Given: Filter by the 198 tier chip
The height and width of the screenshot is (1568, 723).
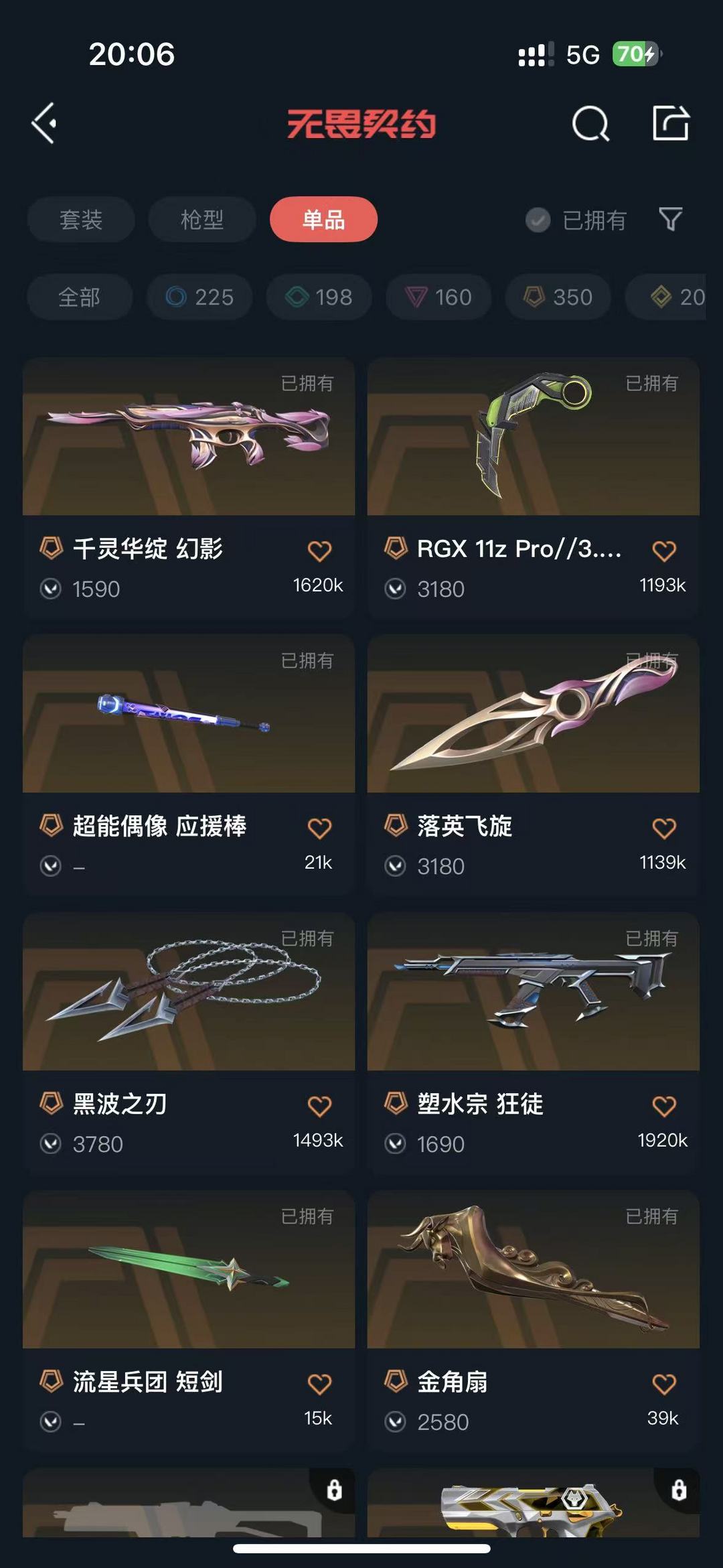Looking at the screenshot, I should [x=319, y=297].
